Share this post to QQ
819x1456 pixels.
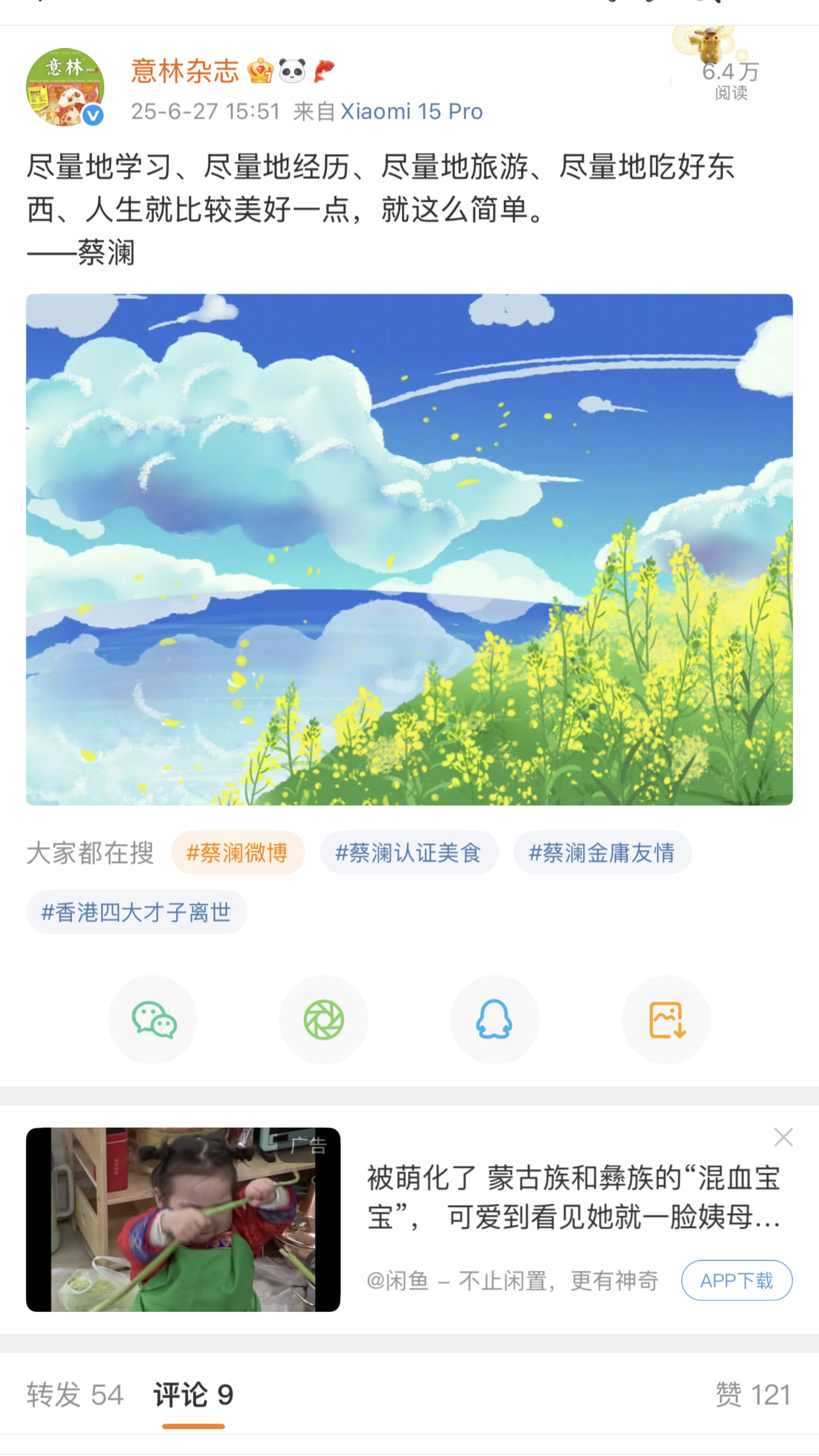tap(494, 1020)
